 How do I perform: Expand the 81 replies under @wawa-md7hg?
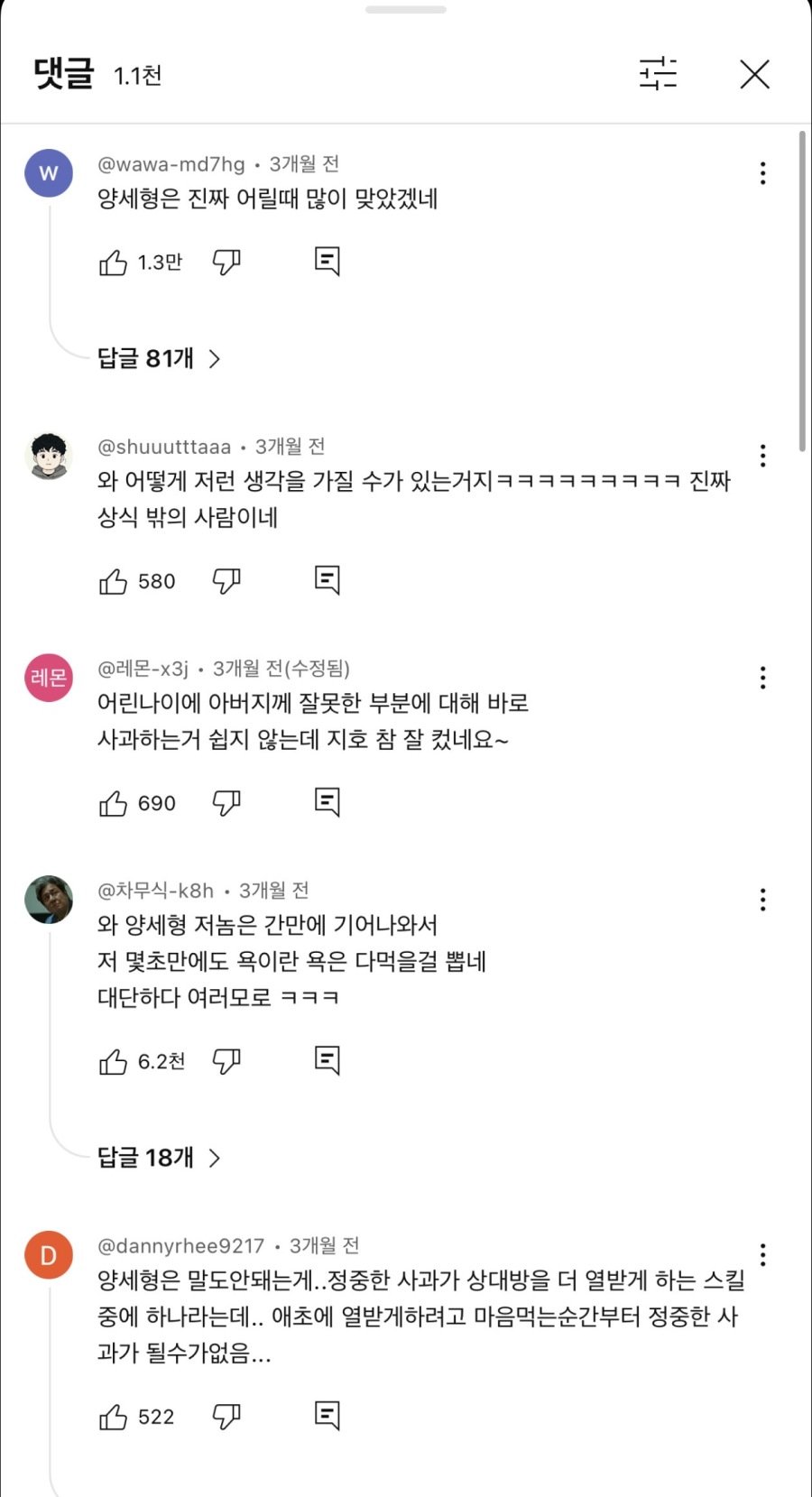[x=159, y=358]
